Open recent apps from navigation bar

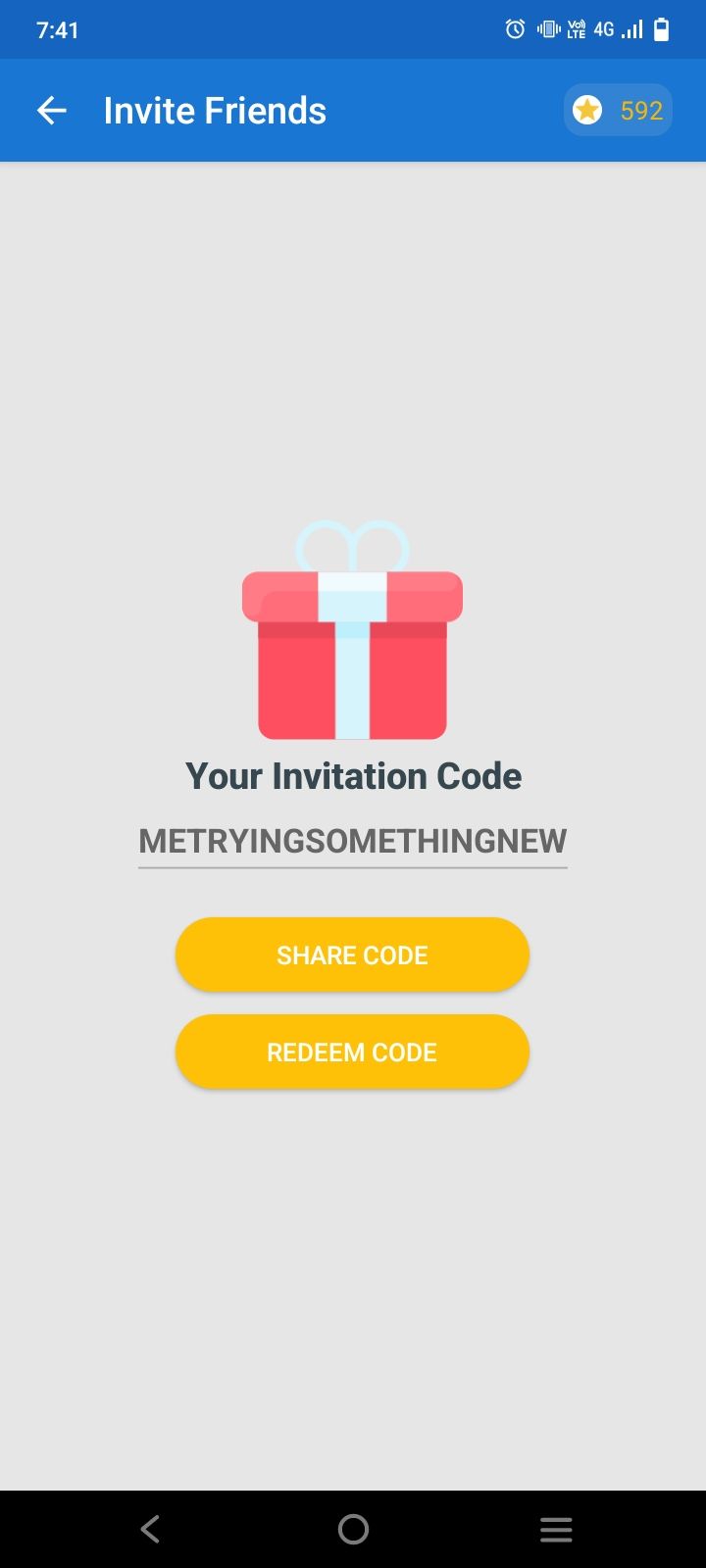[556, 1529]
